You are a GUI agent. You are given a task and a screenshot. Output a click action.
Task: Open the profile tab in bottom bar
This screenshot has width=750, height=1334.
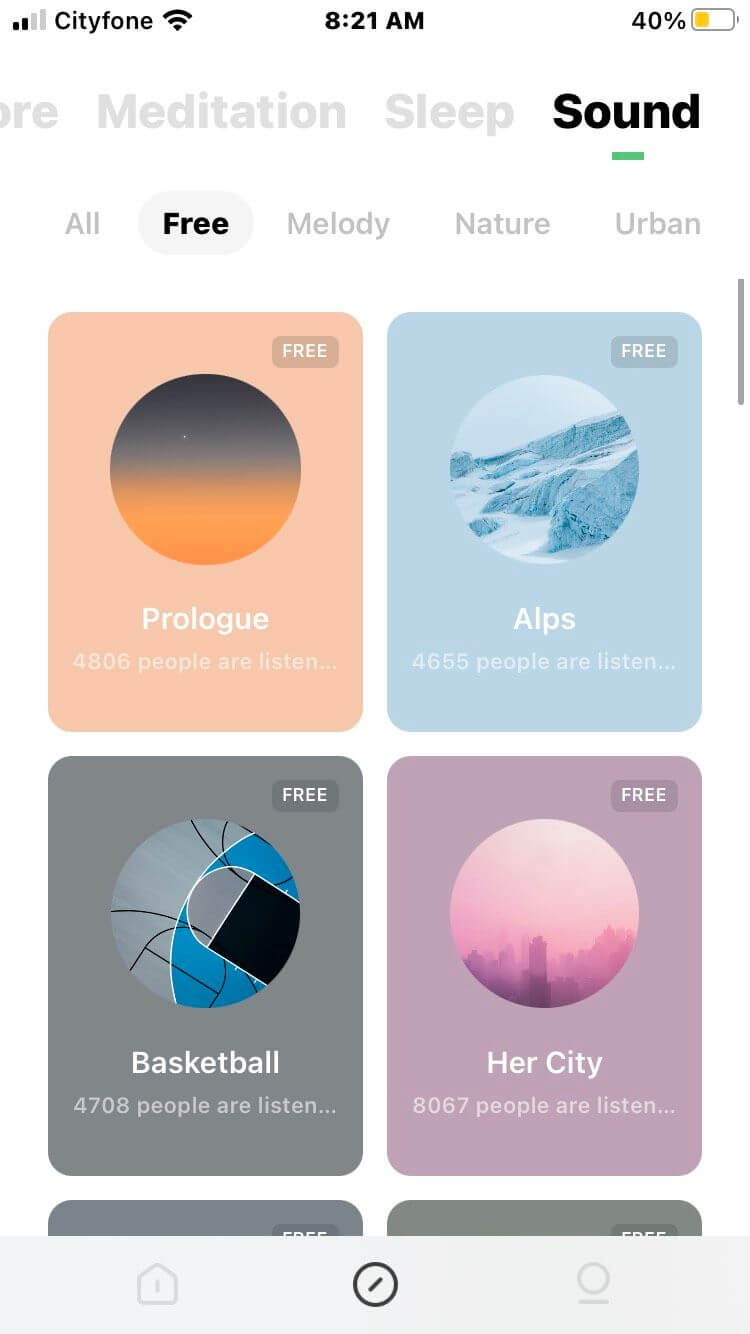pyautogui.click(x=593, y=1284)
